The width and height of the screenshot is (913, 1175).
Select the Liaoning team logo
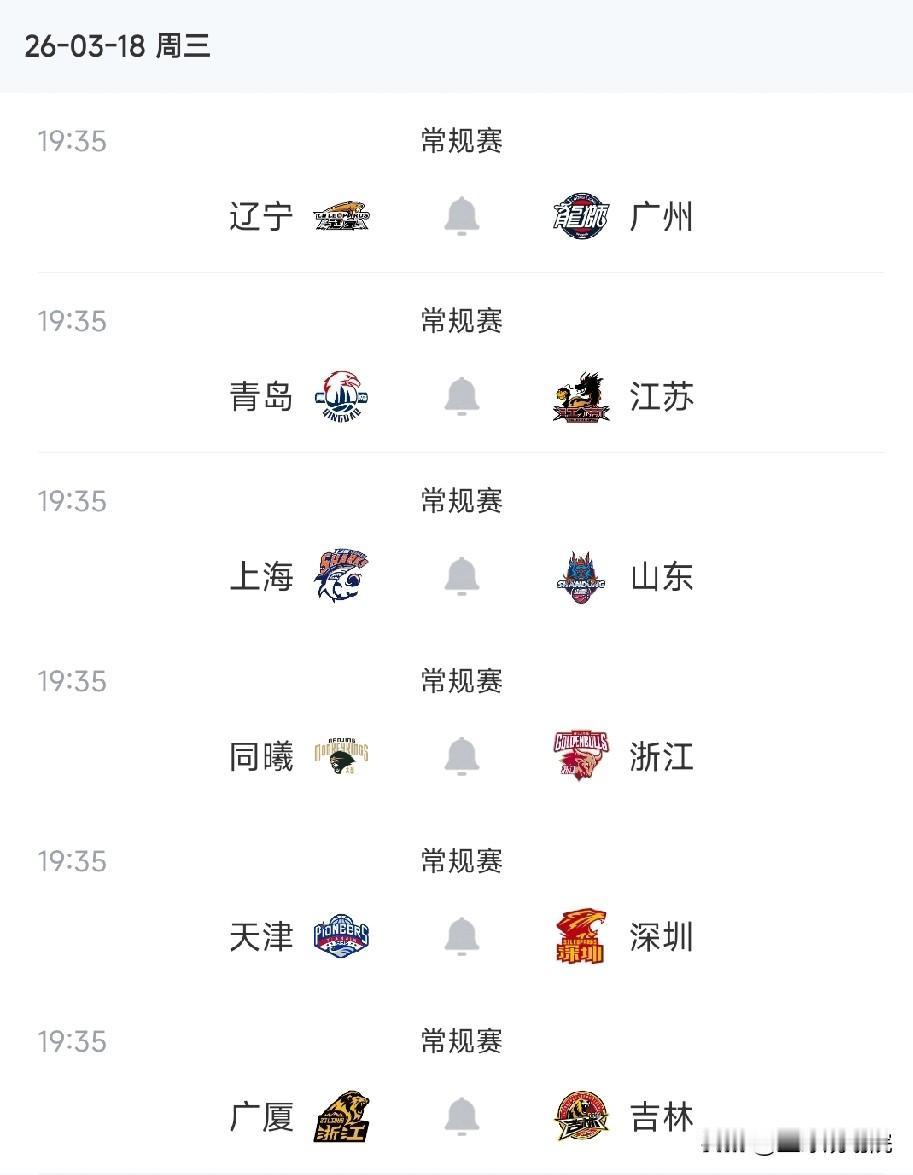click(343, 216)
